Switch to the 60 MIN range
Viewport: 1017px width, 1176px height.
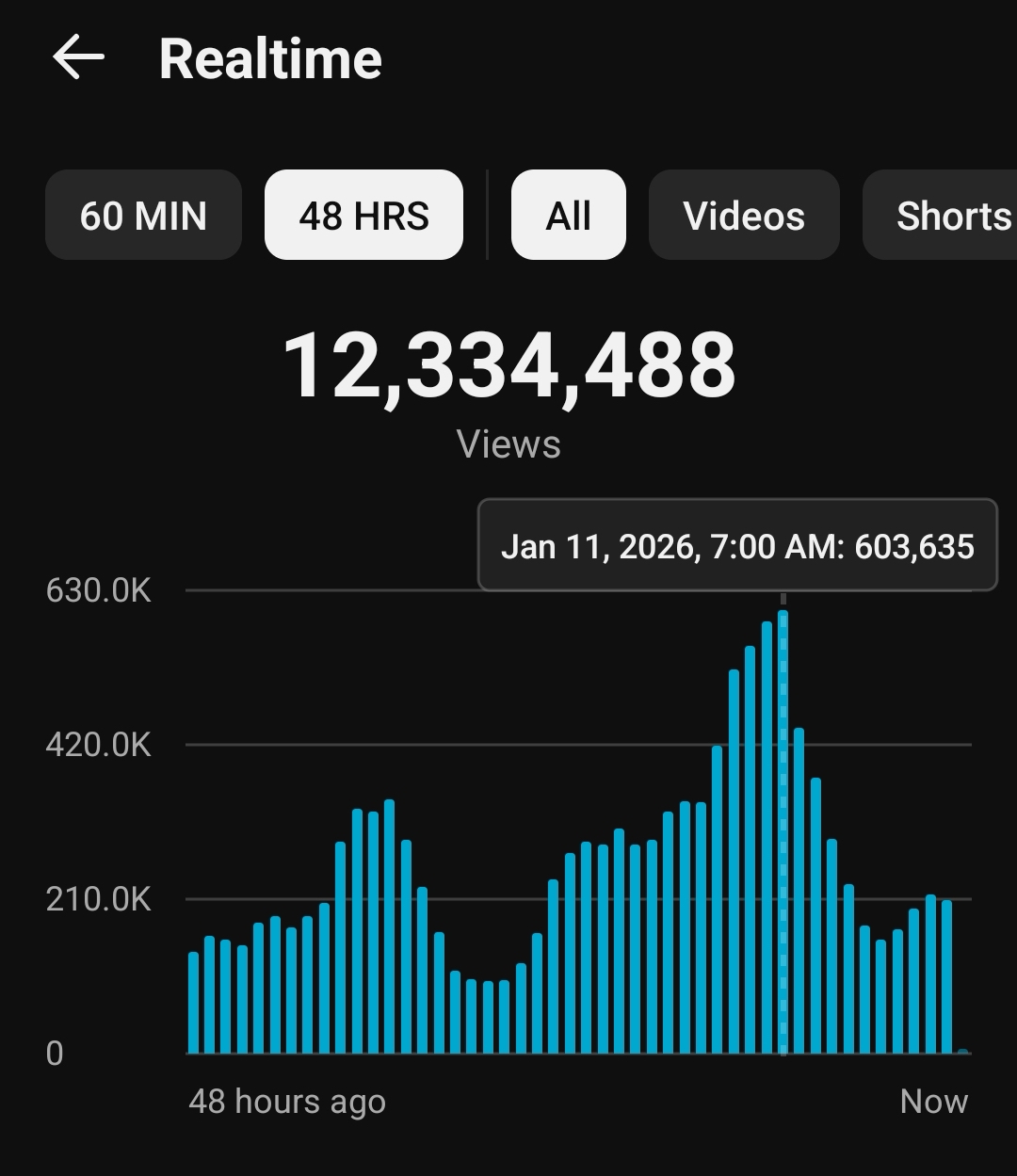tap(143, 216)
